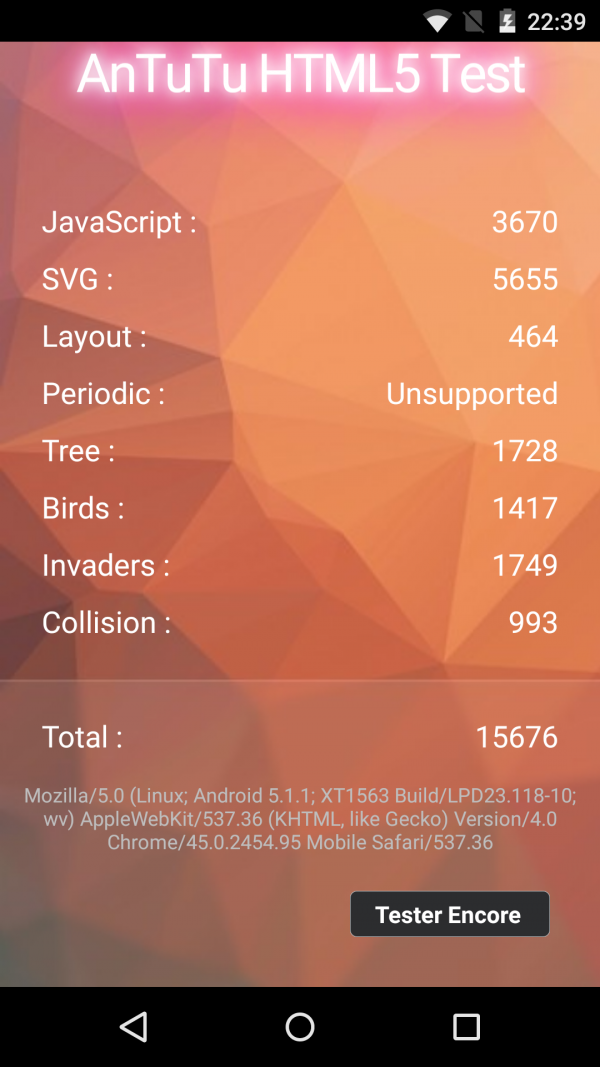Return to the home screen
600x1067 pixels.
coord(300,1026)
